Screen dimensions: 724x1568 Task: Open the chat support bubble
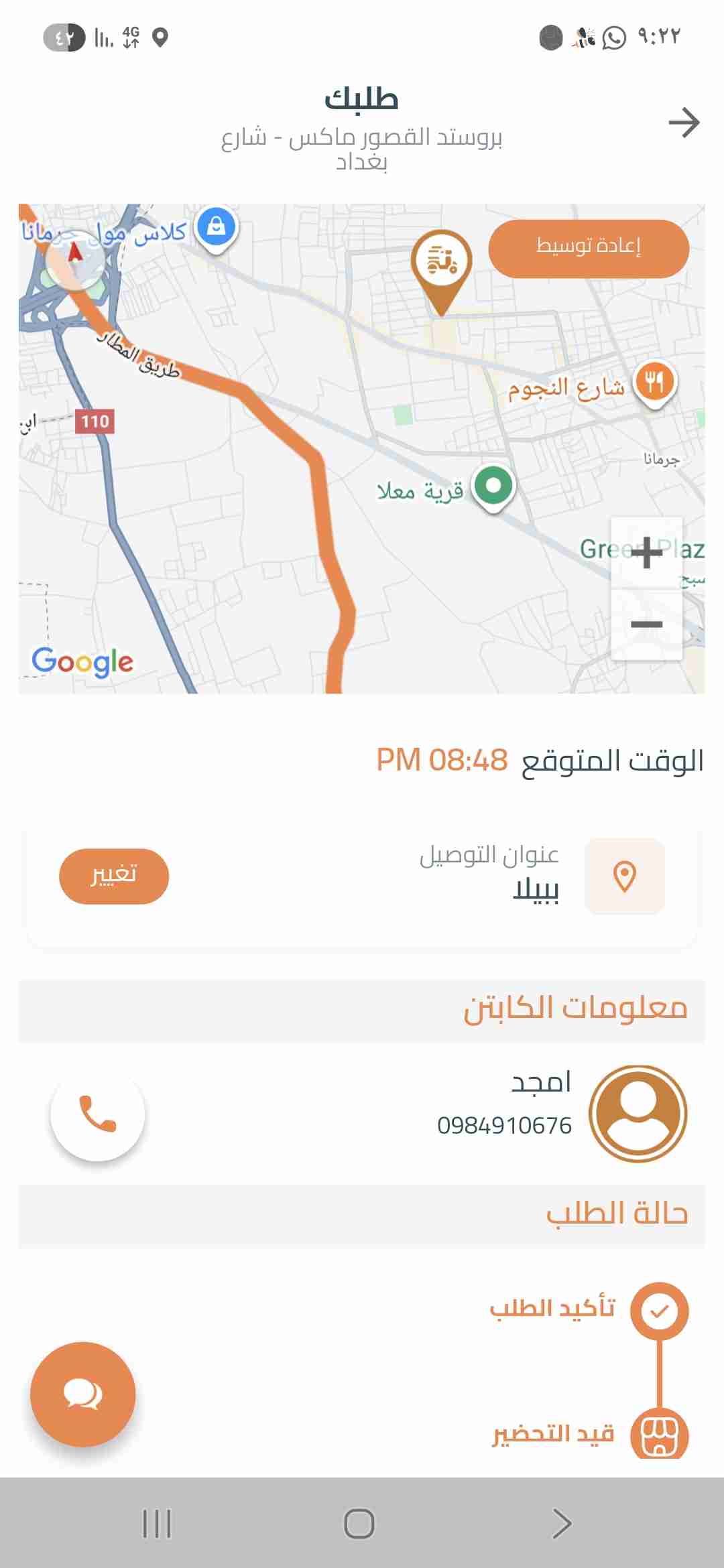[x=83, y=1394]
